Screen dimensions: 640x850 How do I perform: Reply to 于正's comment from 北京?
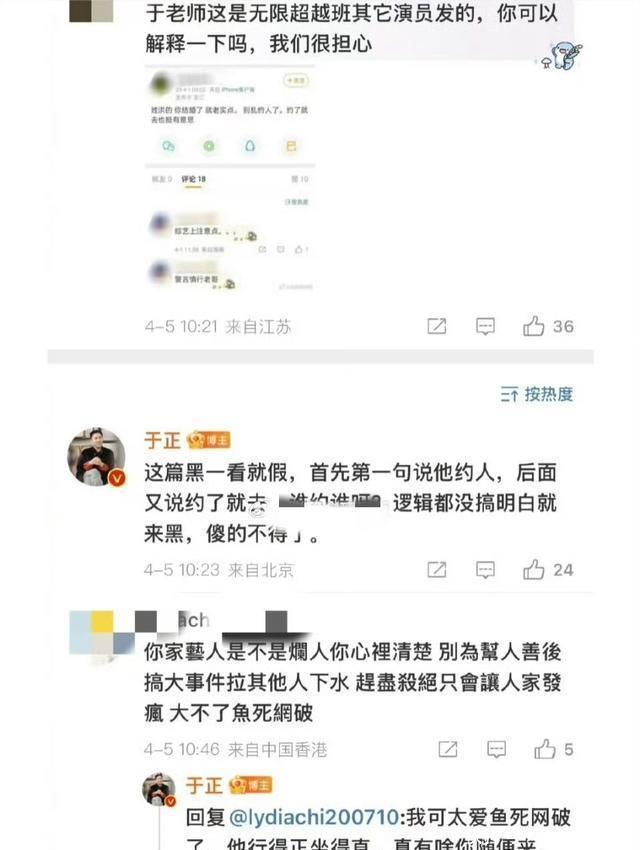(x=485, y=570)
